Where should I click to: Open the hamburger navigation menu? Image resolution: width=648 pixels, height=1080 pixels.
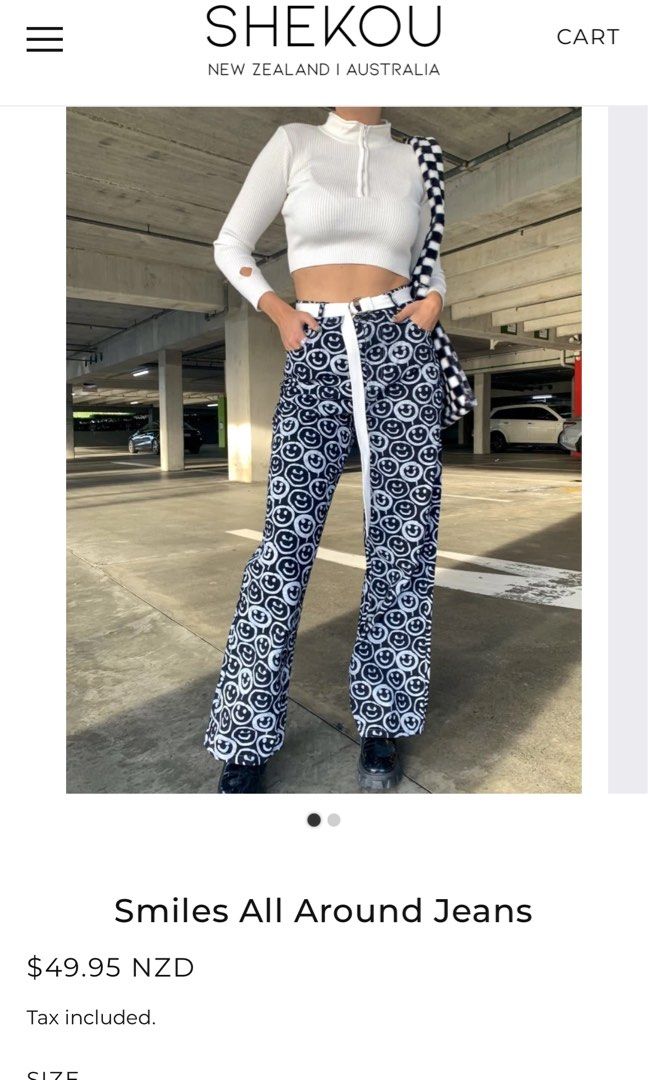point(45,39)
